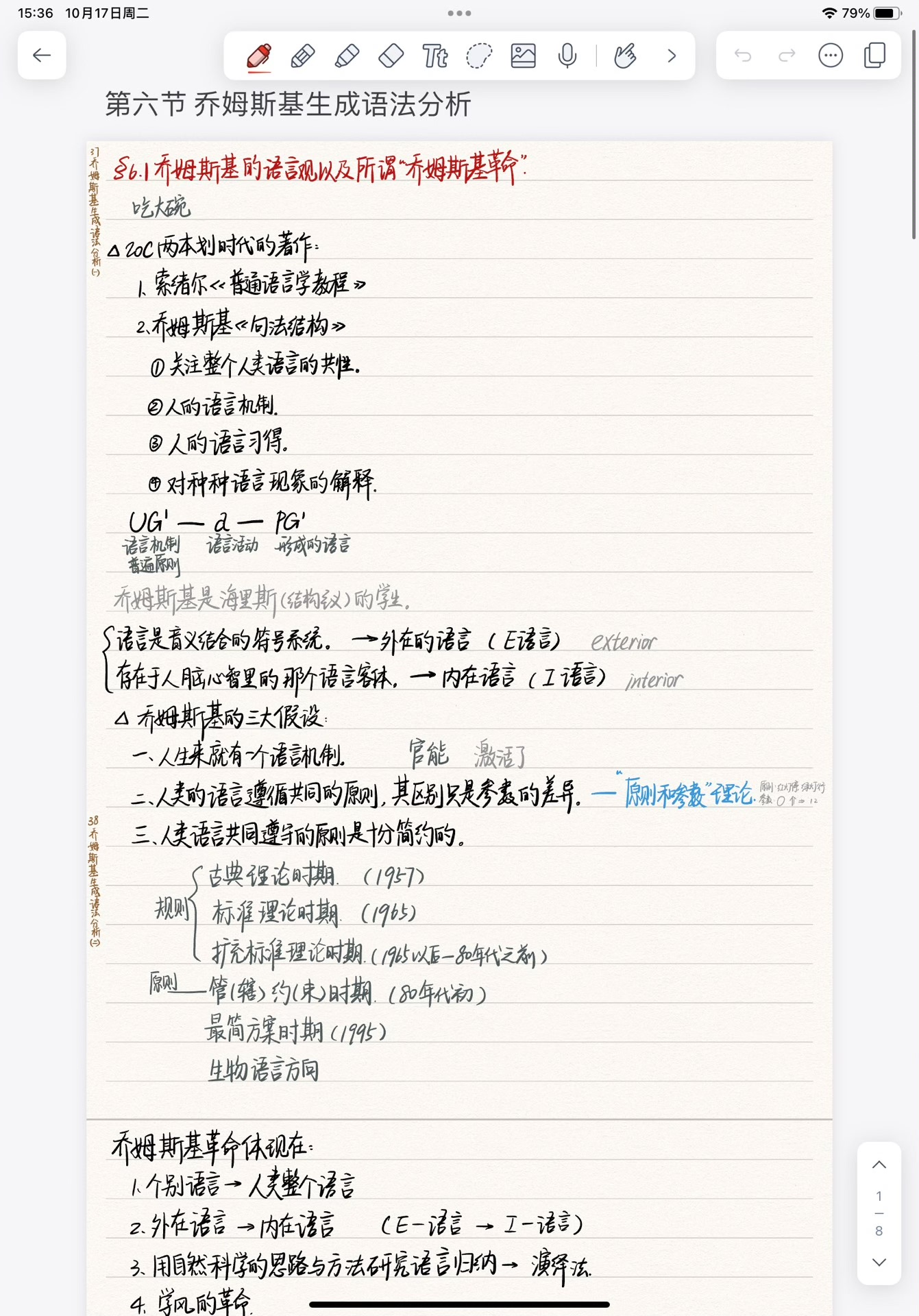
Task: Switch to the hand gesture mode
Action: pyautogui.click(x=625, y=56)
